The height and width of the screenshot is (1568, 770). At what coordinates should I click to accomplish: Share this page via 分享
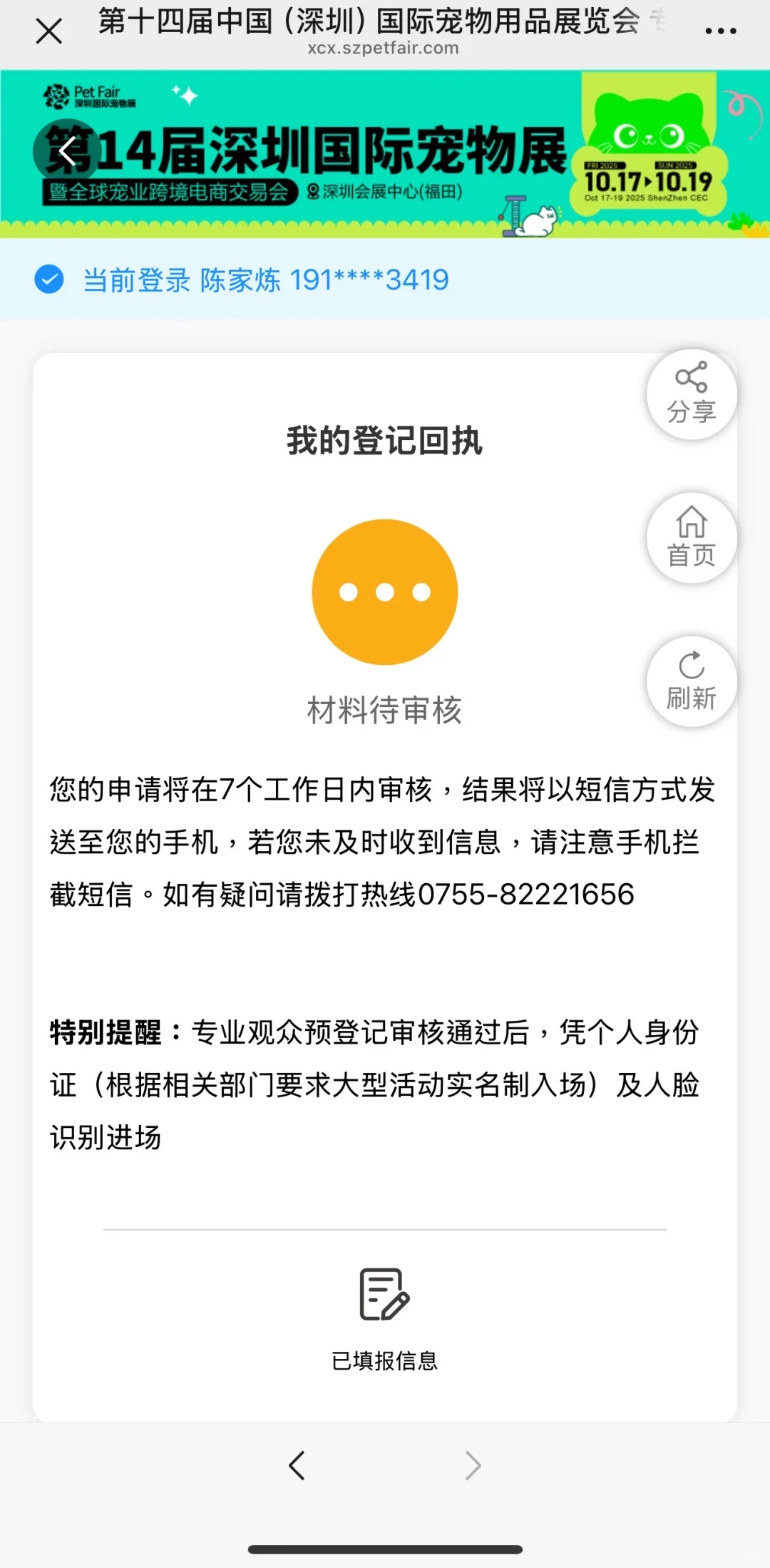click(x=691, y=394)
